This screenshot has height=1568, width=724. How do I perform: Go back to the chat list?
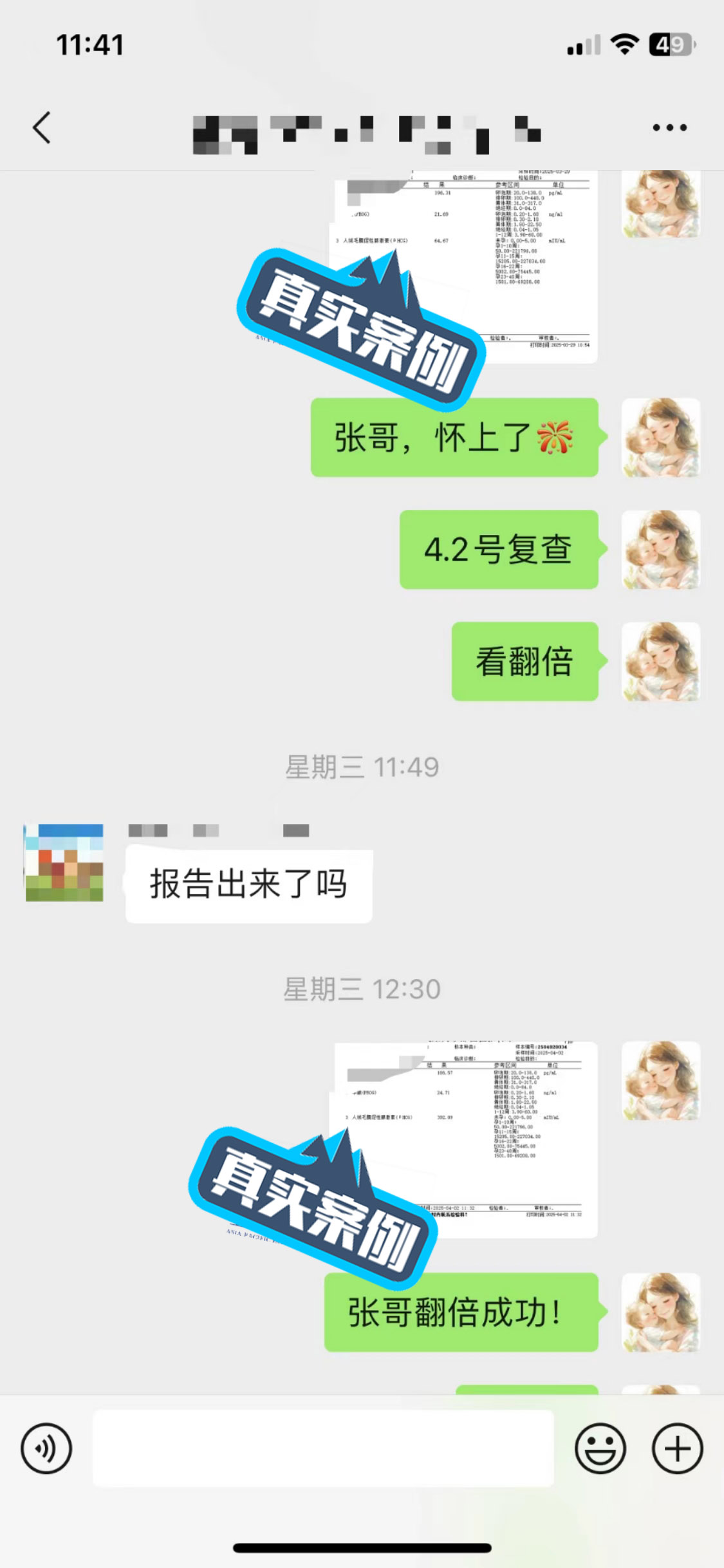[42, 127]
